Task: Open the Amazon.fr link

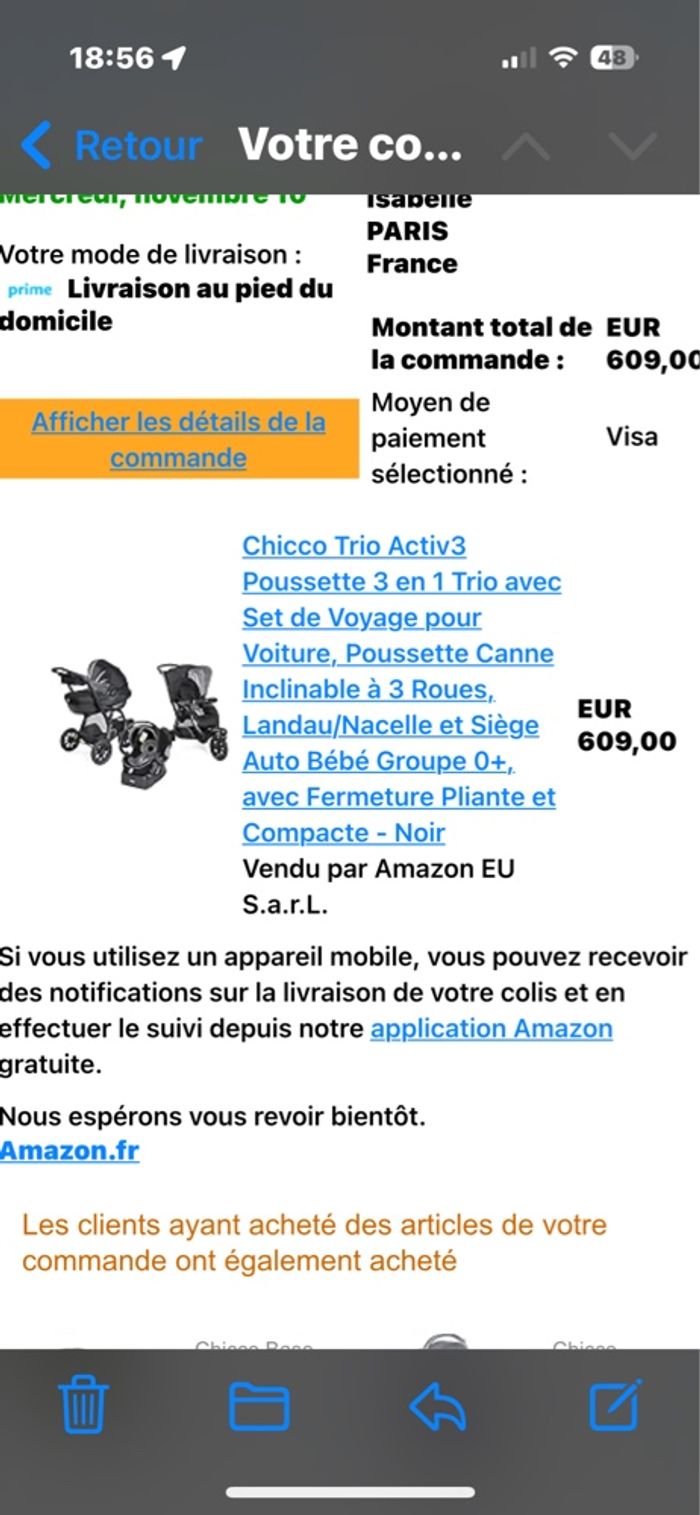Action: 69,1150
